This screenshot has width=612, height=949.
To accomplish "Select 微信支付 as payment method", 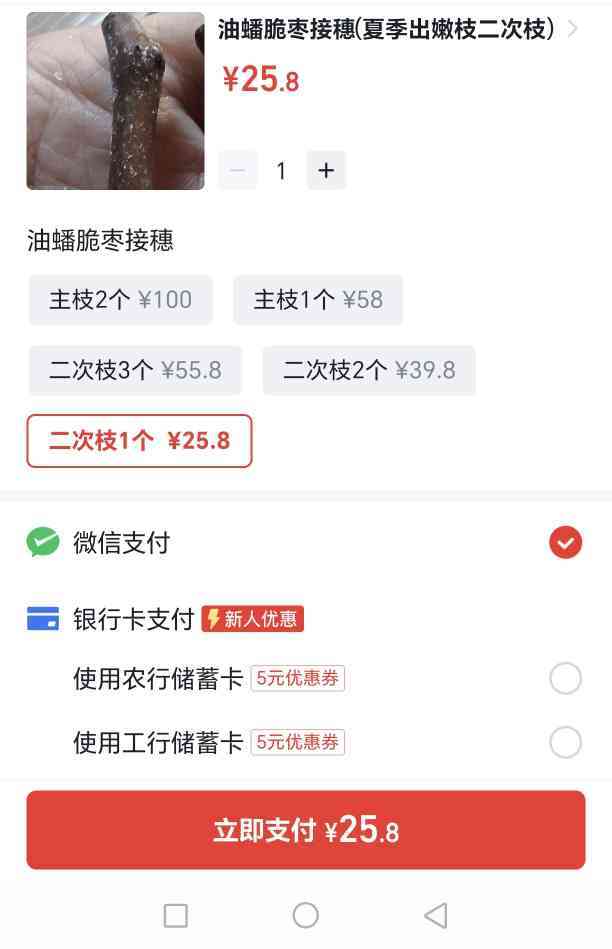I will pos(565,543).
